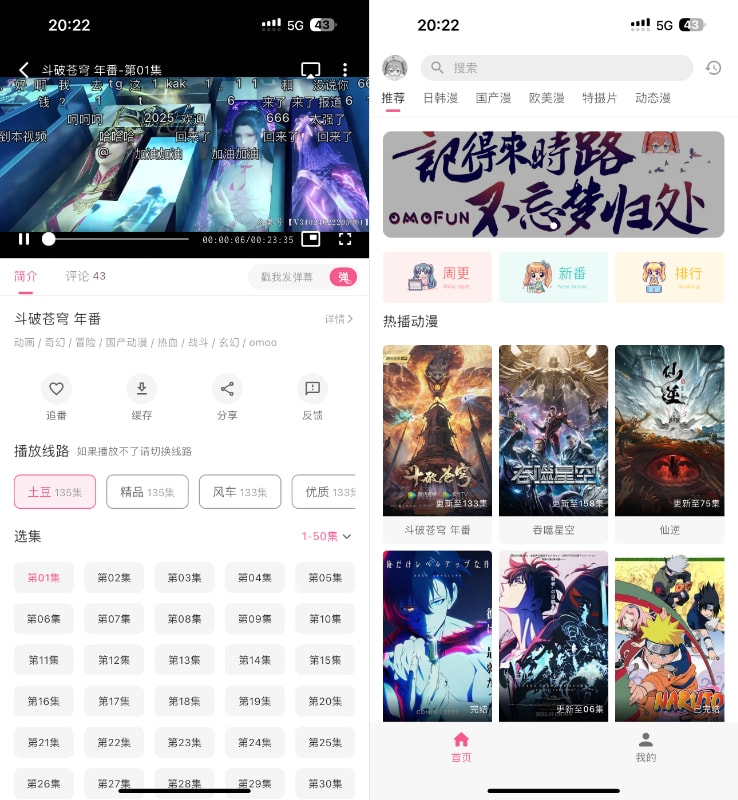This screenshot has height=800, width=738.
Task: Open the 仙逆 anime card
Action: pyautogui.click(x=669, y=443)
